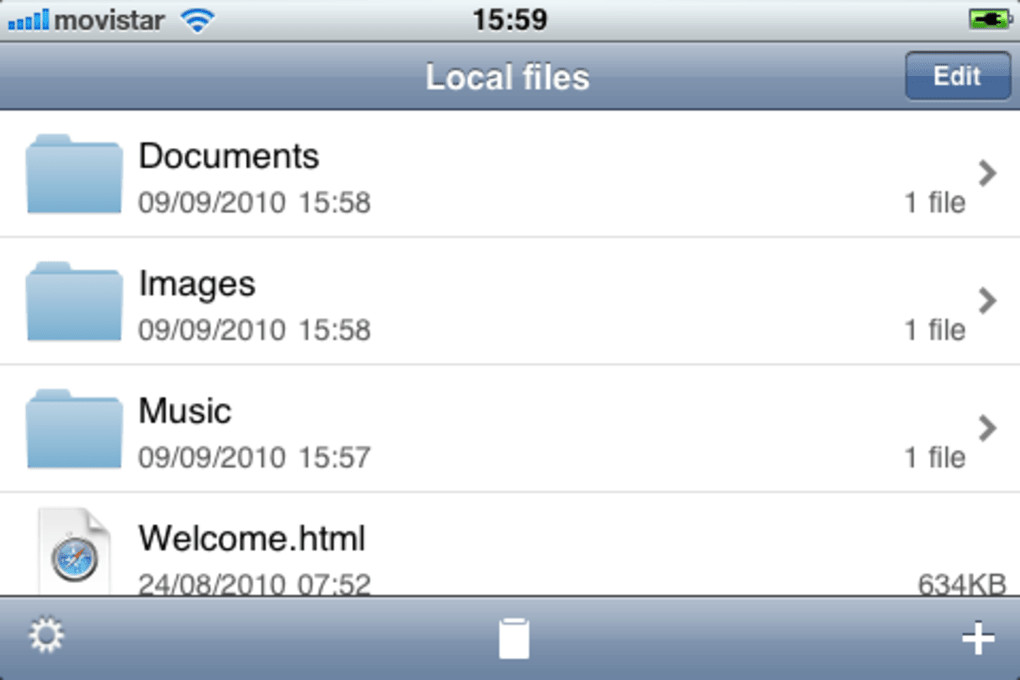Viewport: 1020px width, 680px height.
Task: Open settings via the gear icon
Action: tap(46, 637)
